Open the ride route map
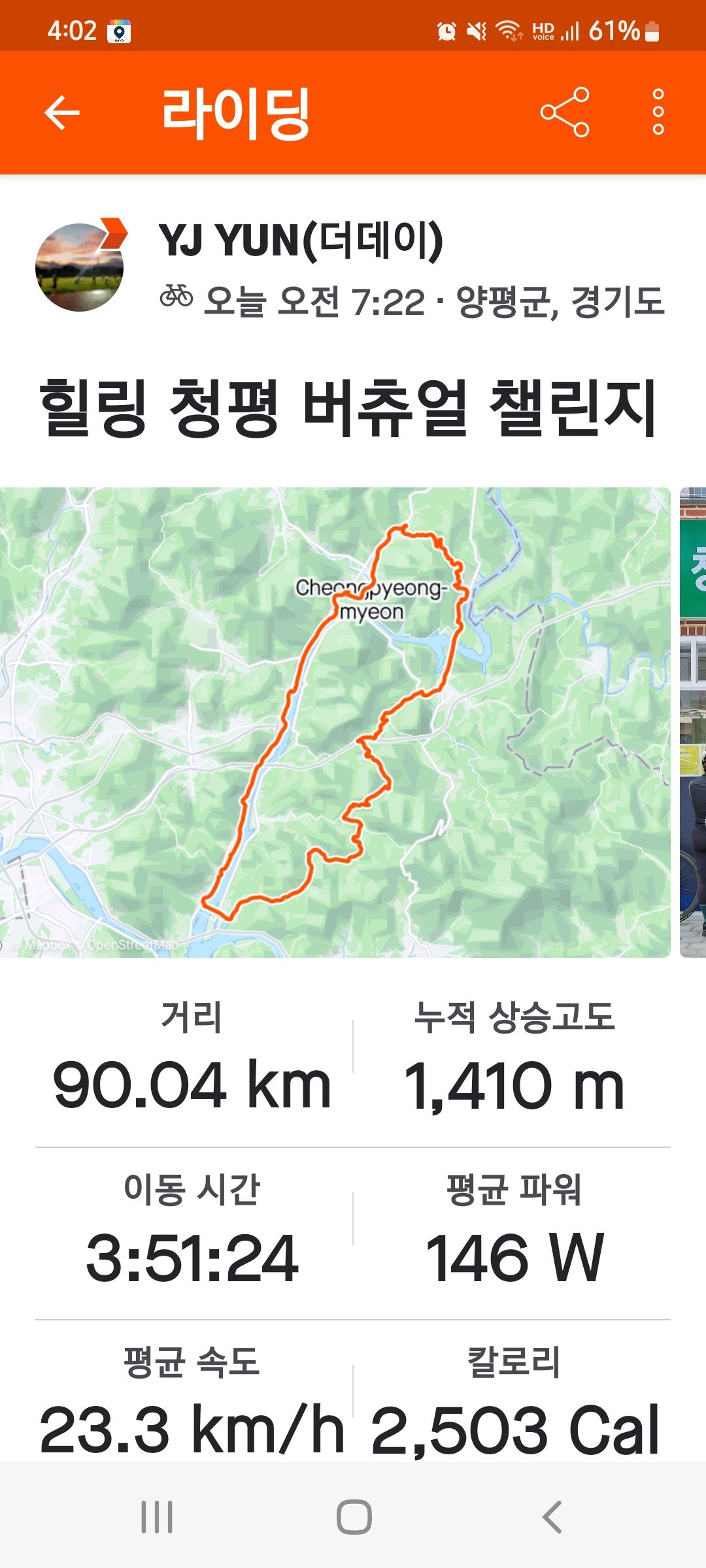The image size is (706, 1568). 335,722
